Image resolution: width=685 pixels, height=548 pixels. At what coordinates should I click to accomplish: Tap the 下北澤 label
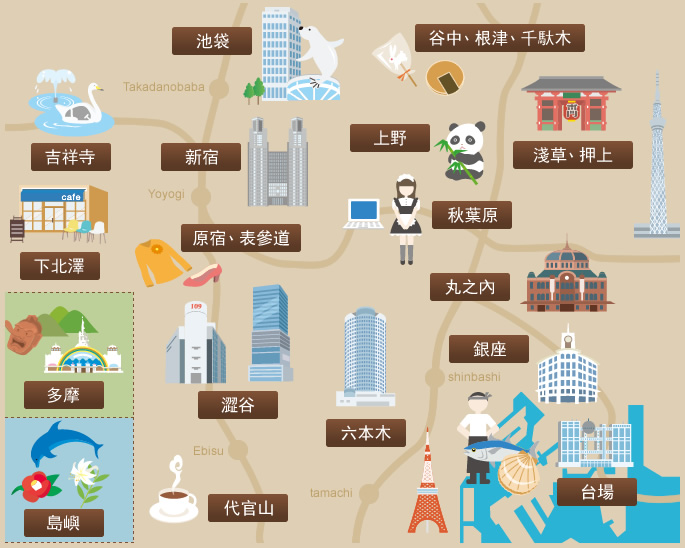[x=60, y=266]
